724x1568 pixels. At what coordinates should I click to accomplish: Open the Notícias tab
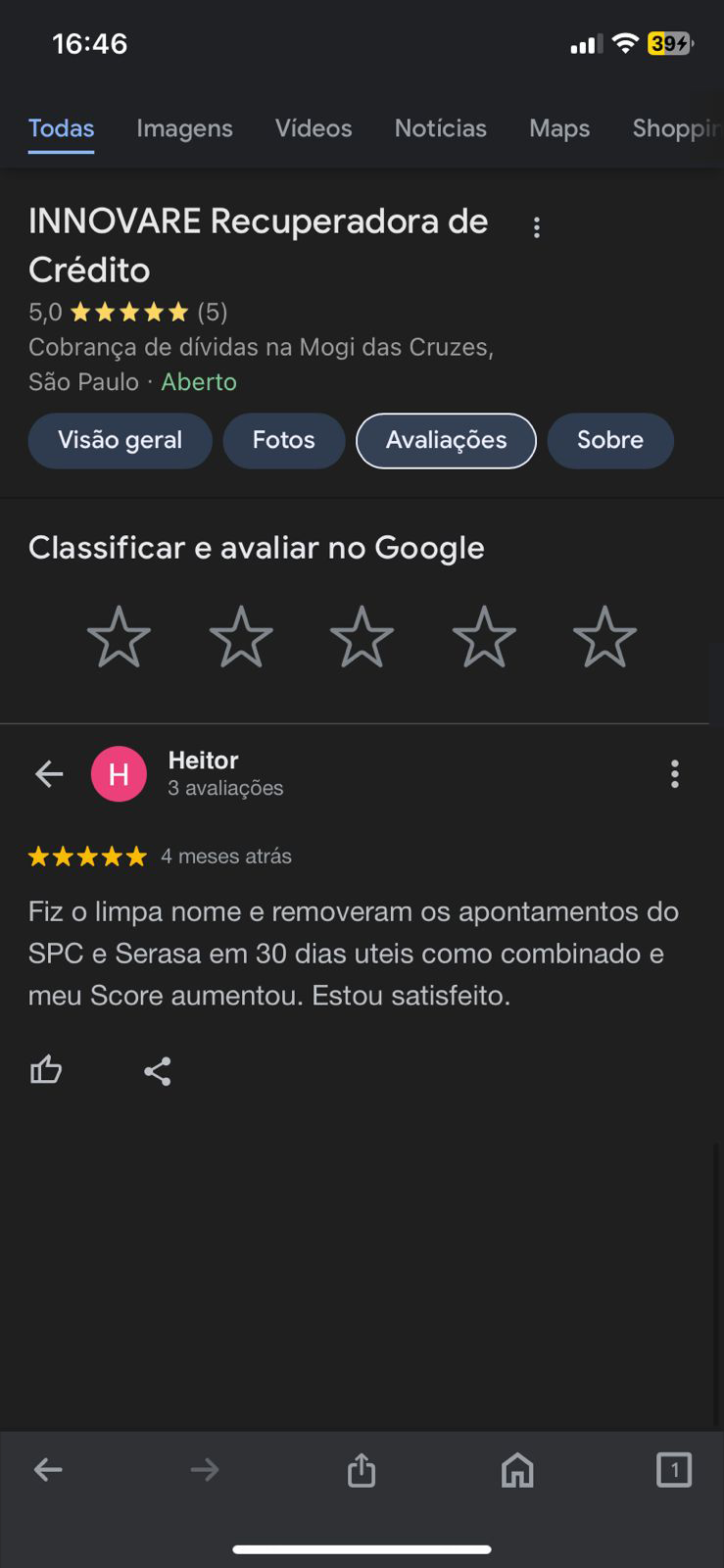point(440,128)
